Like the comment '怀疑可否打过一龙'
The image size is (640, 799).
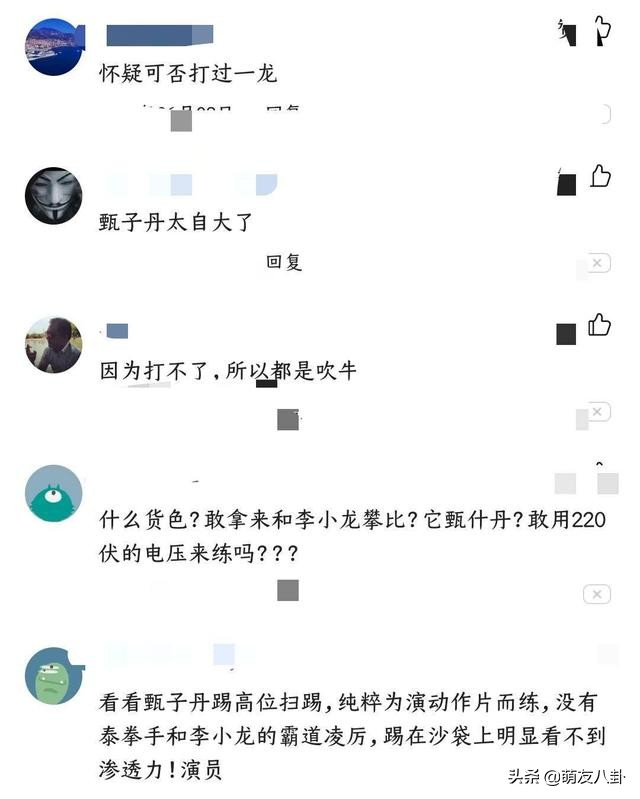click(602, 29)
